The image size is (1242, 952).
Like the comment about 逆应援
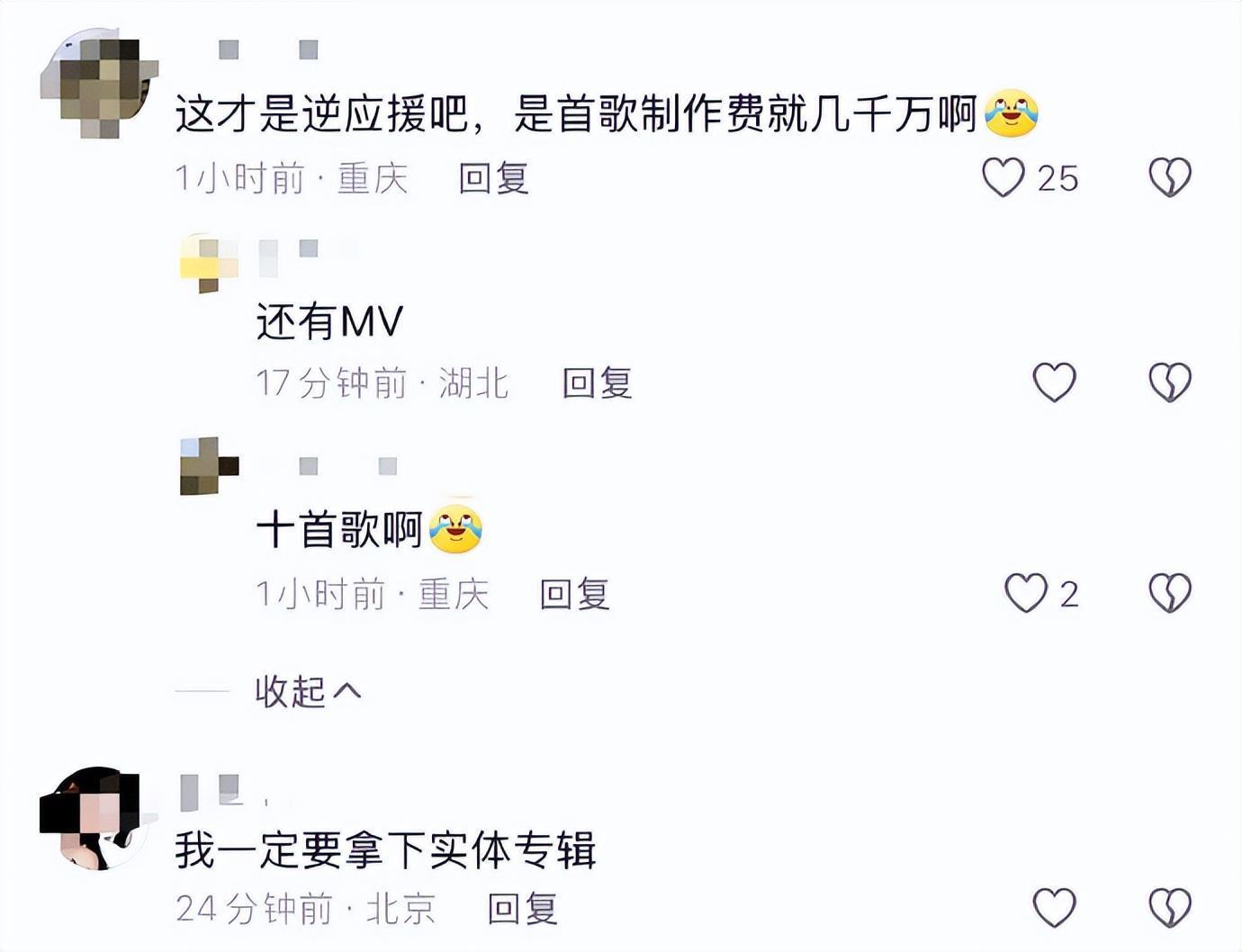tap(1003, 177)
